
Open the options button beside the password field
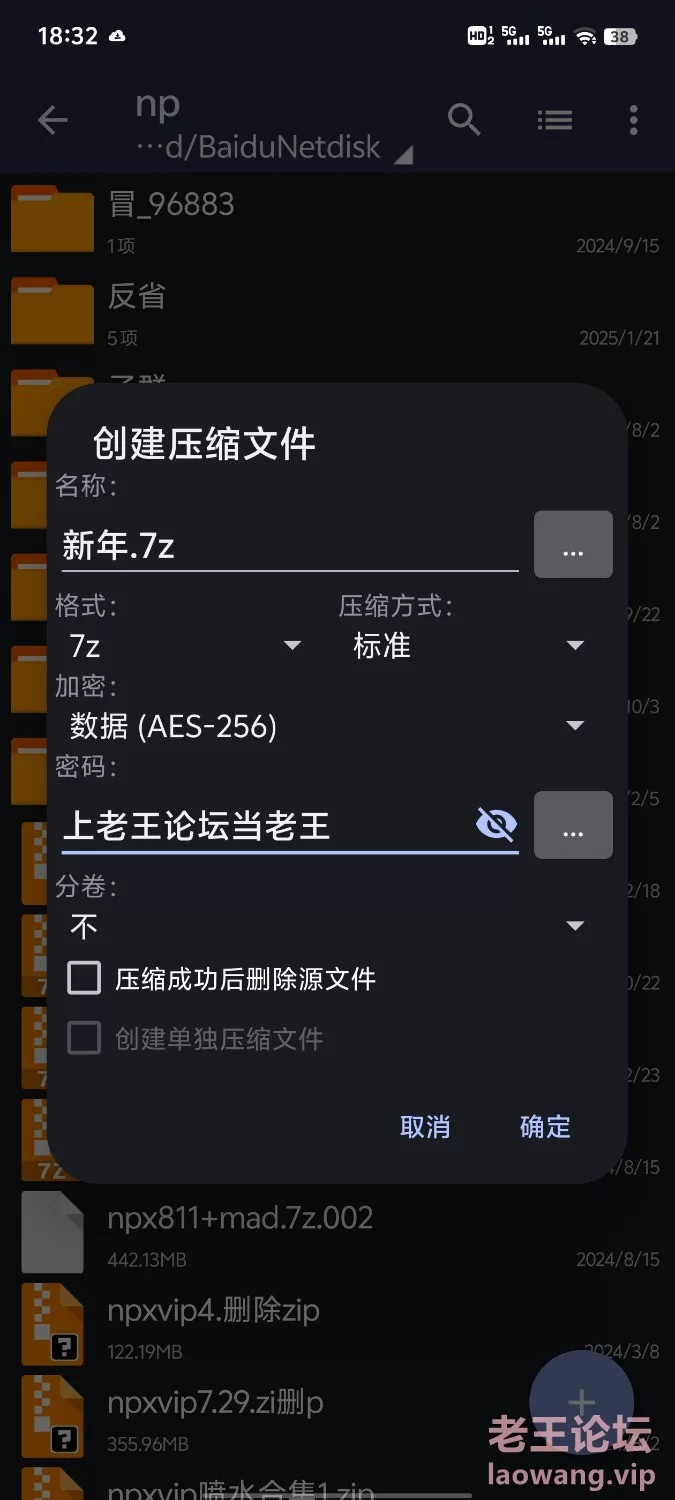coord(573,825)
